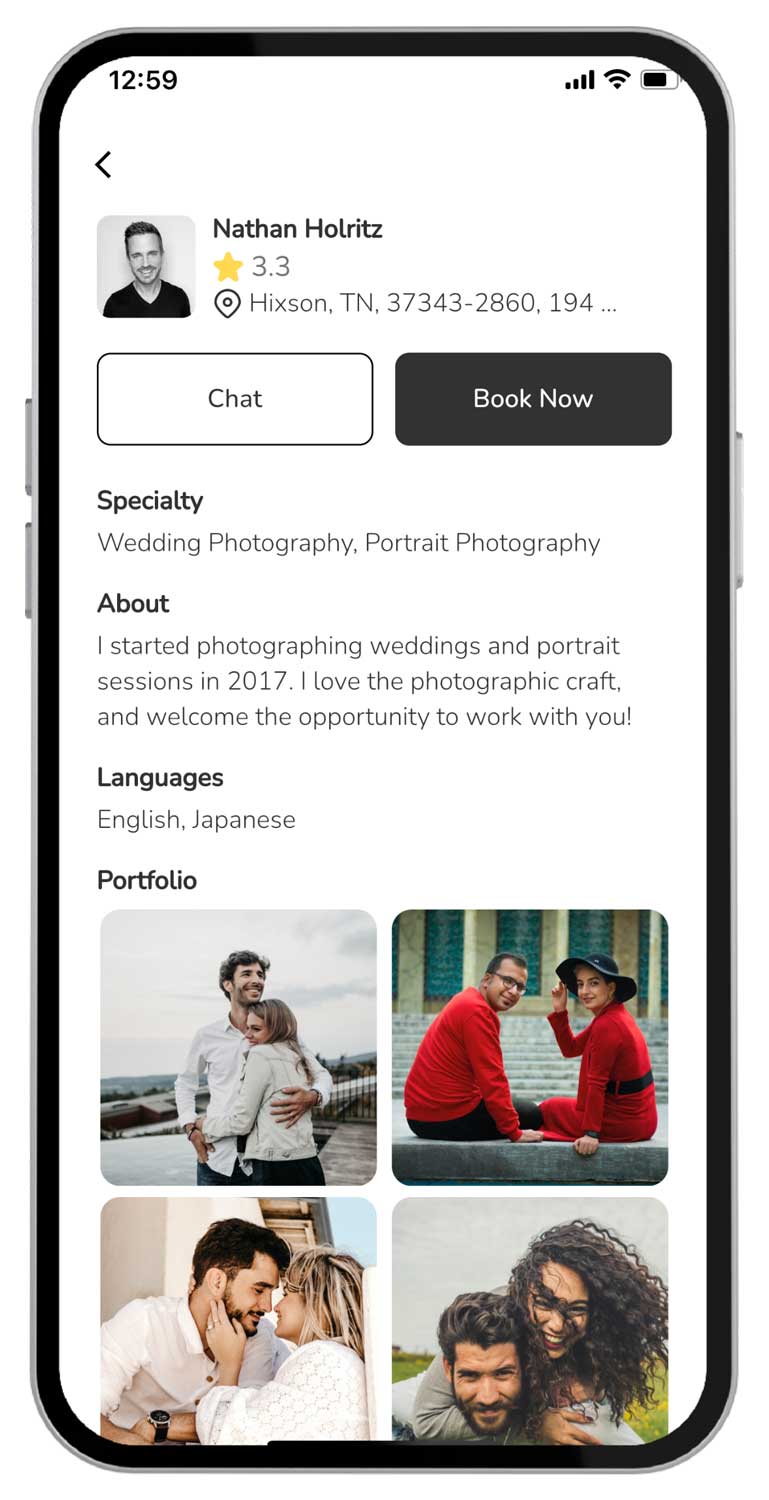The height and width of the screenshot is (1500, 769).
Task: Open Nathan Holritz's profile photo
Action: tap(146, 267)
